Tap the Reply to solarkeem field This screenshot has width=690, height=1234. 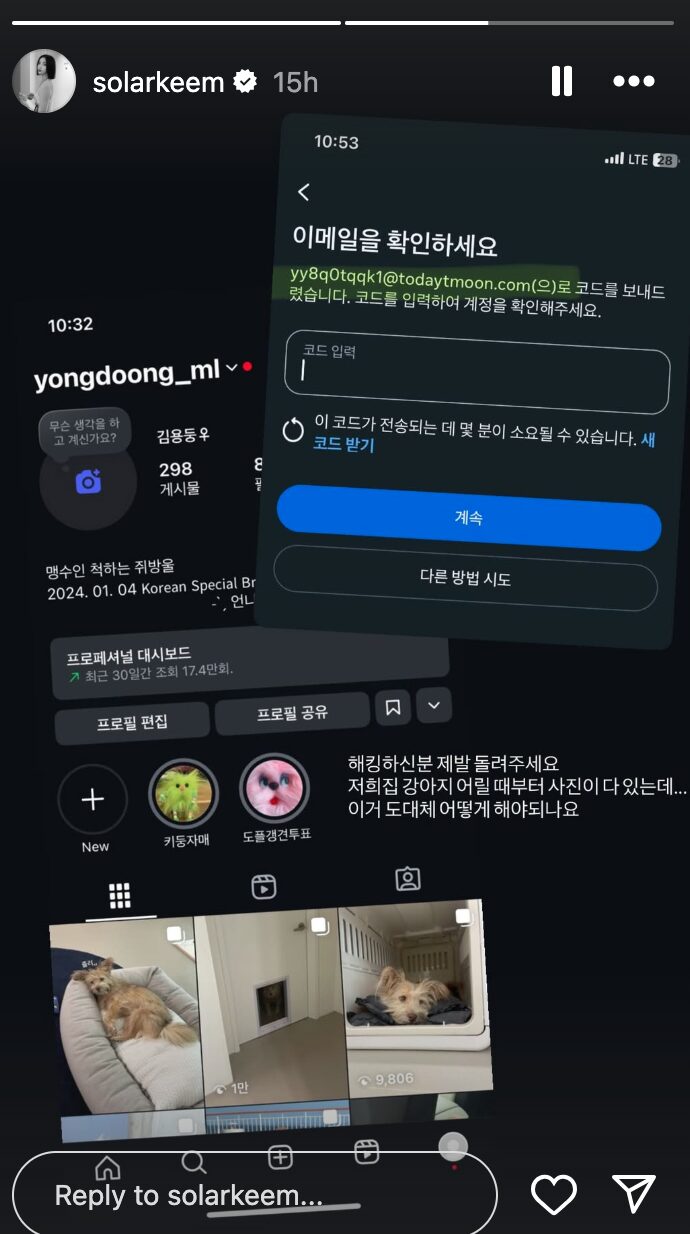pyautogui.click(x=254, y=1194)
